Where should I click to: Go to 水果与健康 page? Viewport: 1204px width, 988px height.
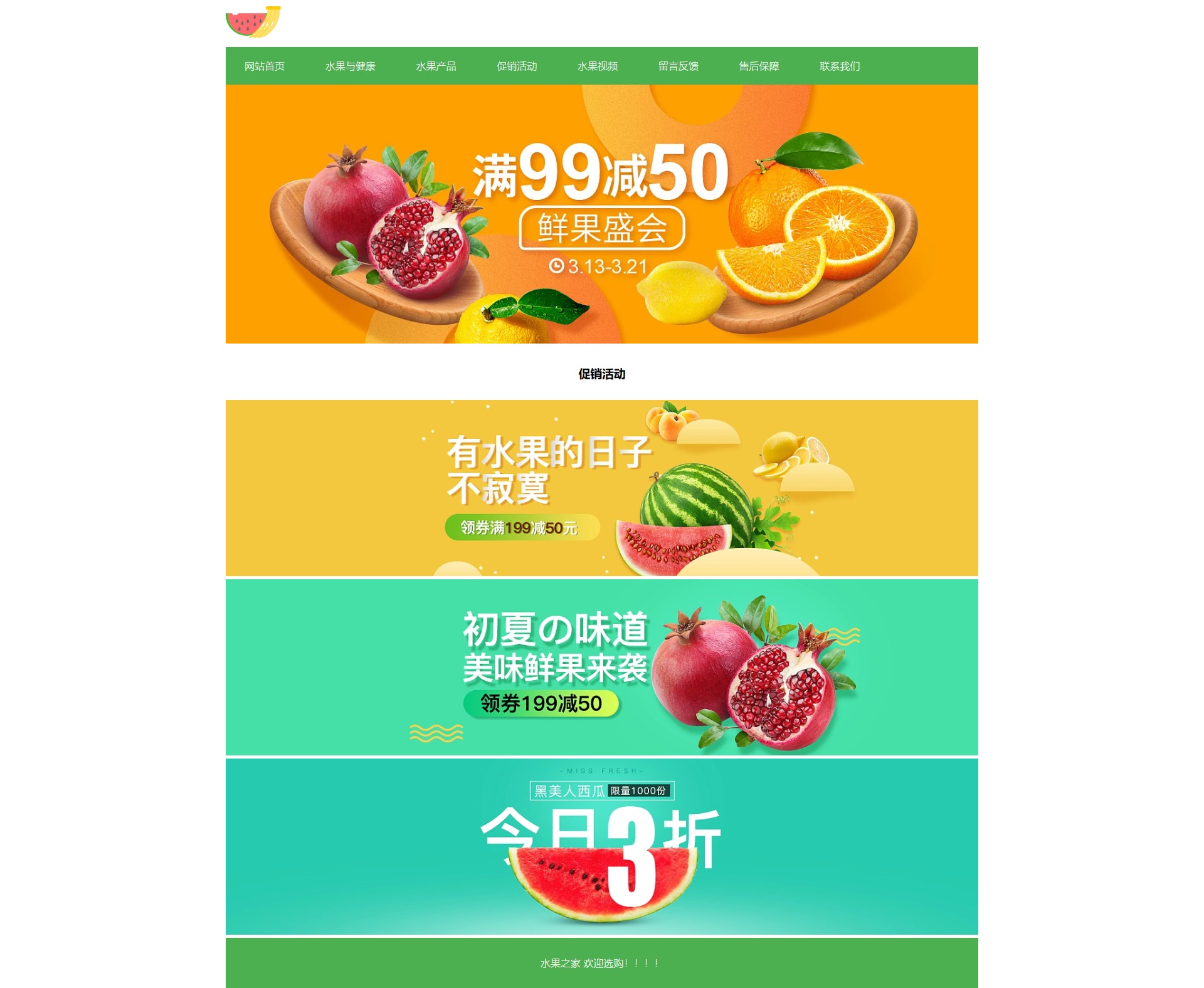pos(350,66)
